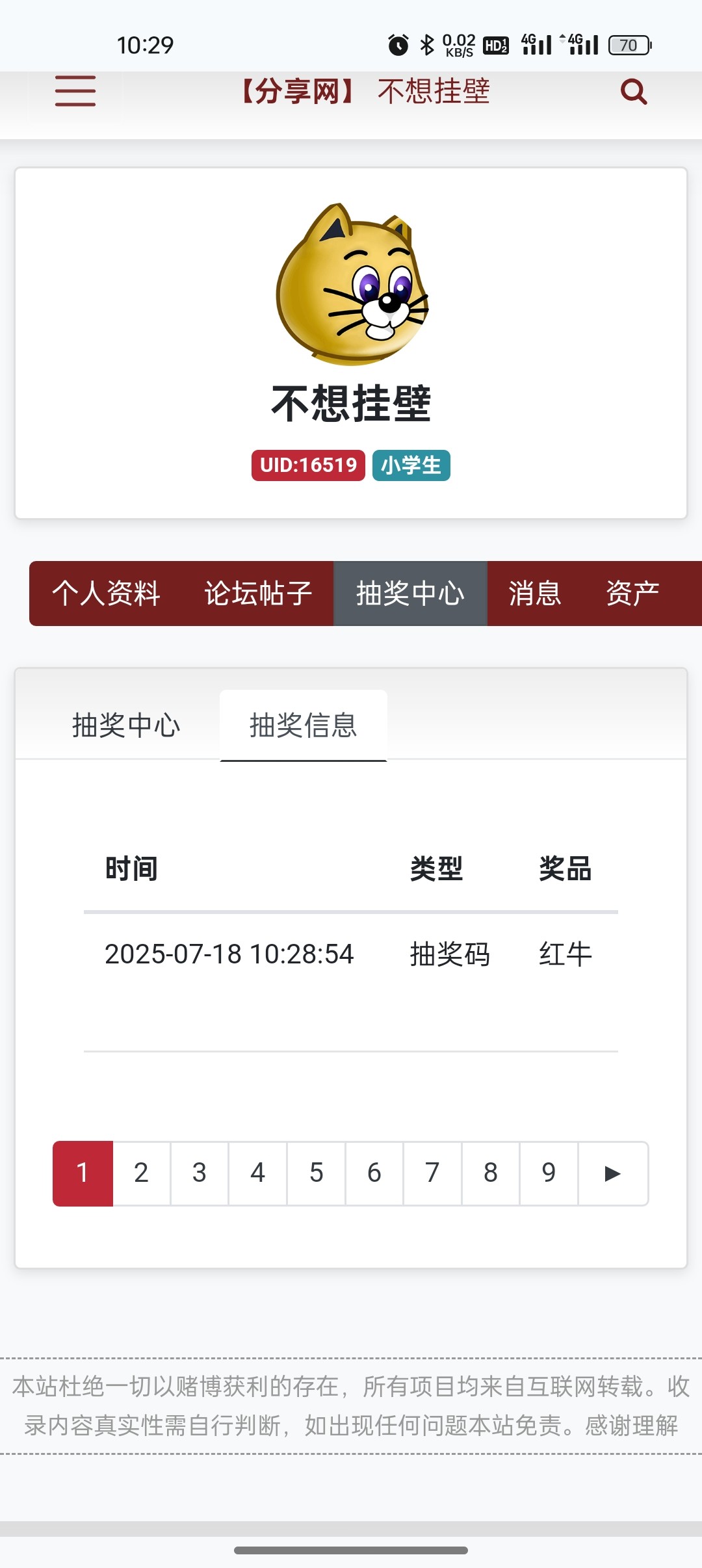The height and width of the screenshot is (1568, 702).
Task: Open page 7 of results
Action: (432, 1173)
